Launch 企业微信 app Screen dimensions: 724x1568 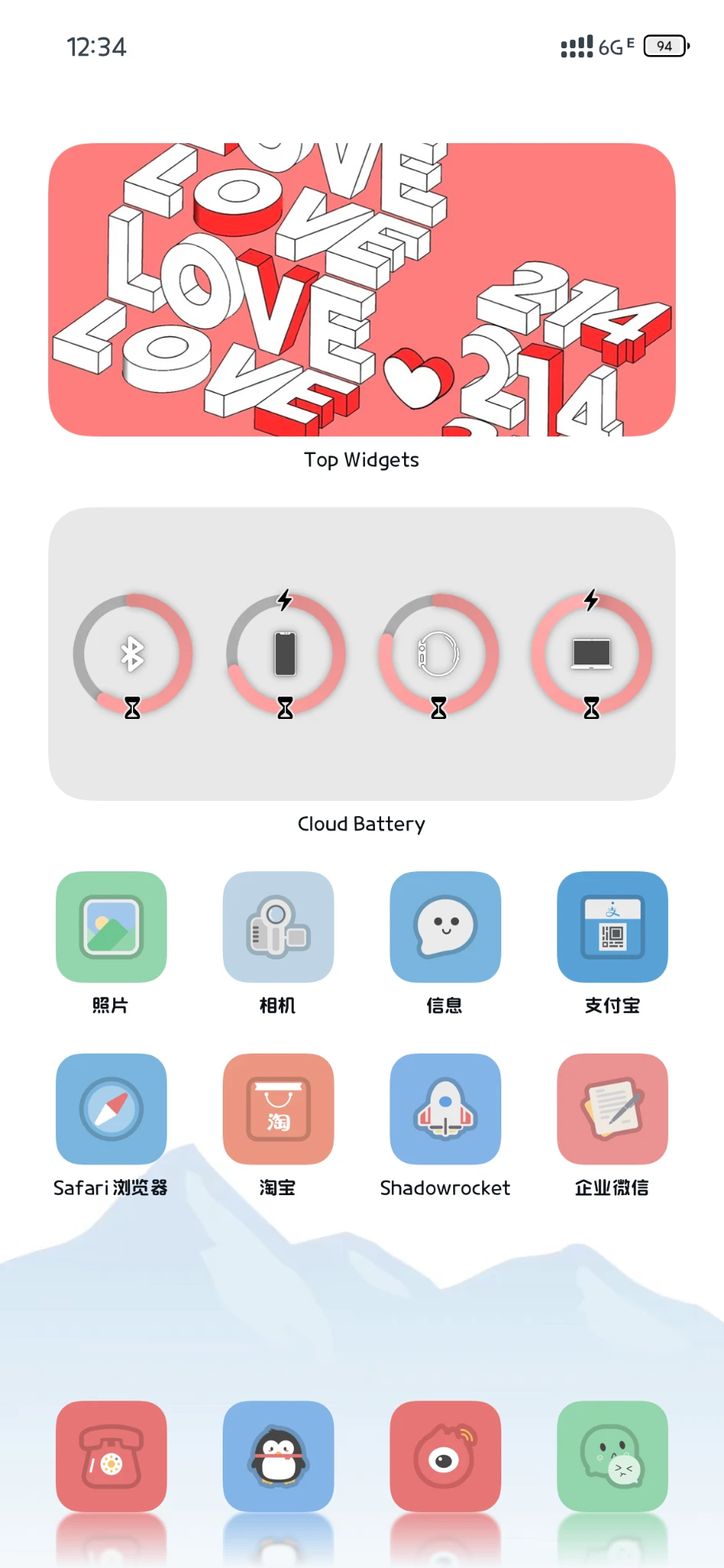[612, 1109]
